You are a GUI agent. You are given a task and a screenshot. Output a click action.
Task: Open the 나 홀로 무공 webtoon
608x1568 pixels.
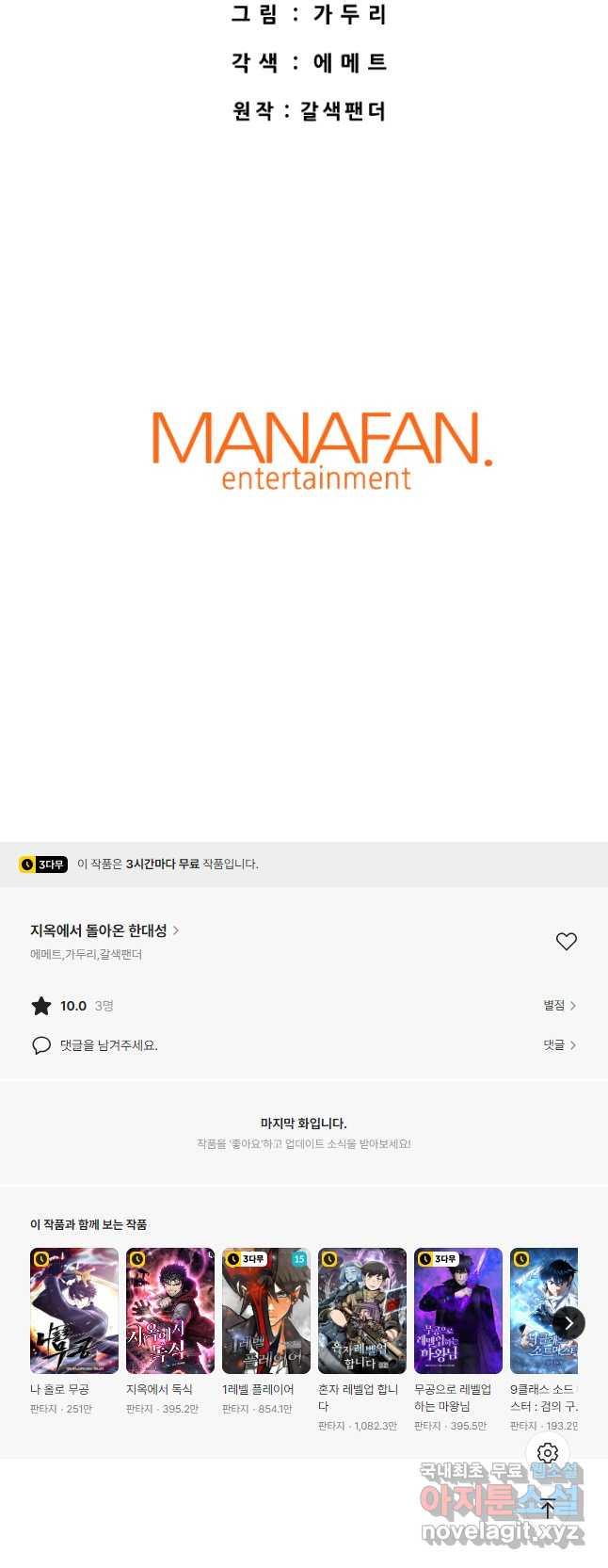coord(74,1311)
